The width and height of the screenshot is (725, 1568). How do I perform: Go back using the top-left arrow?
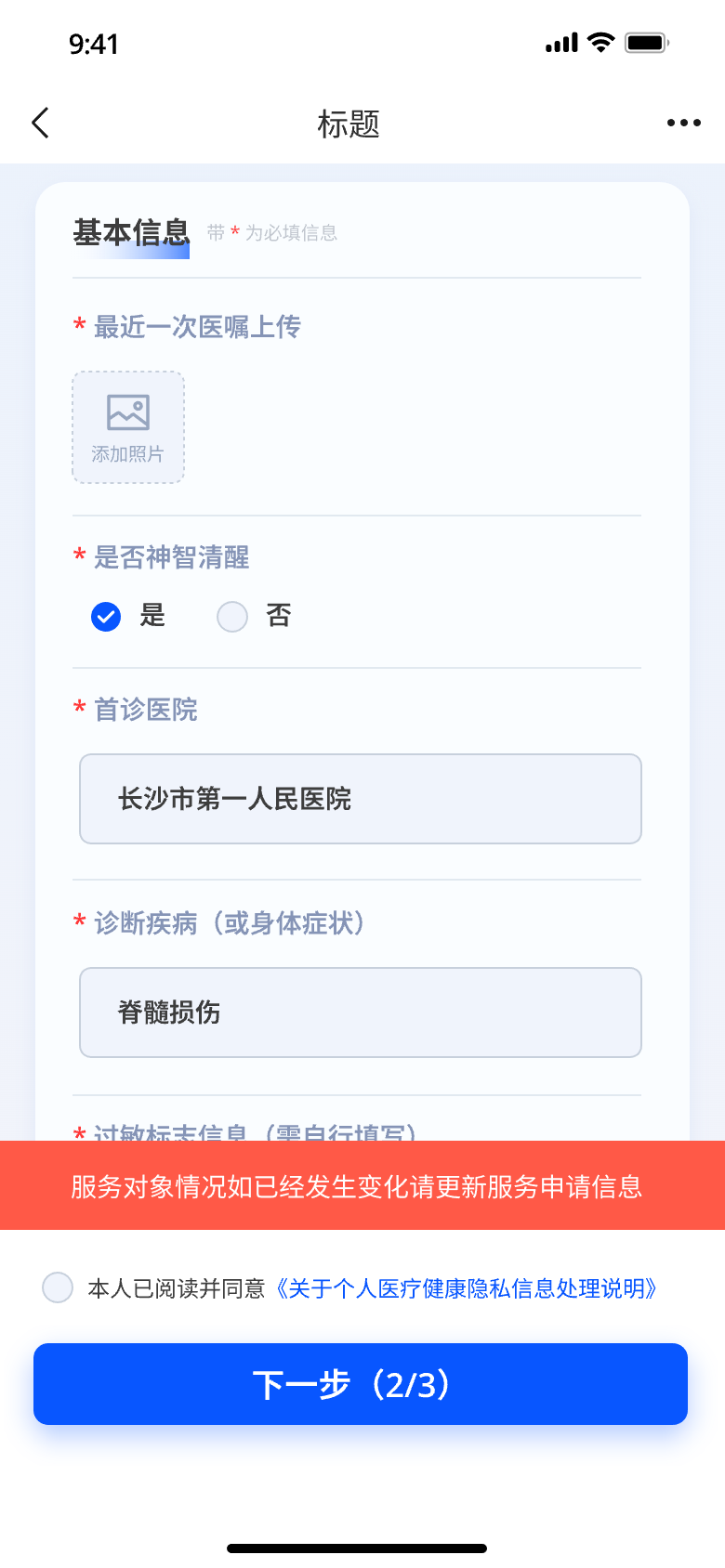[40, 123]
